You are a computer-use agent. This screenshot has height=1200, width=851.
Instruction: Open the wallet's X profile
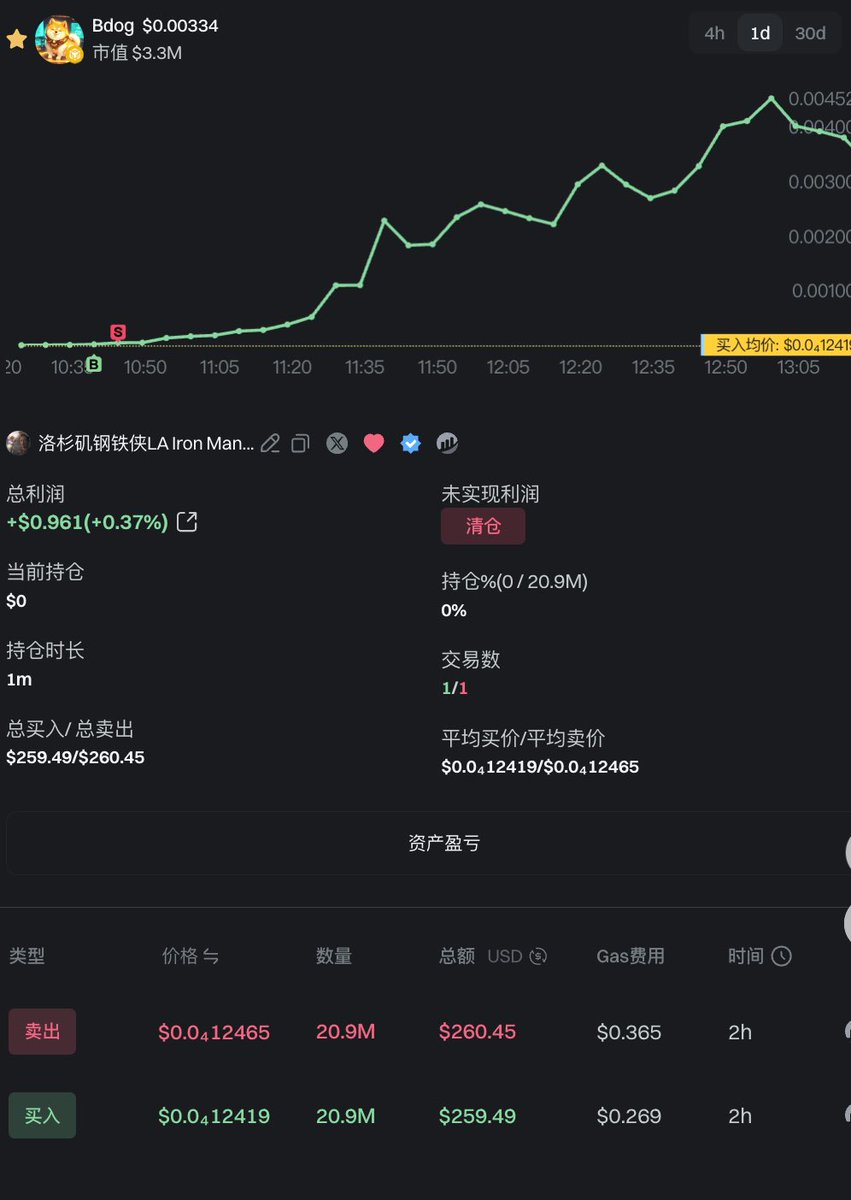pyautogui.click(x=337, y=443)
